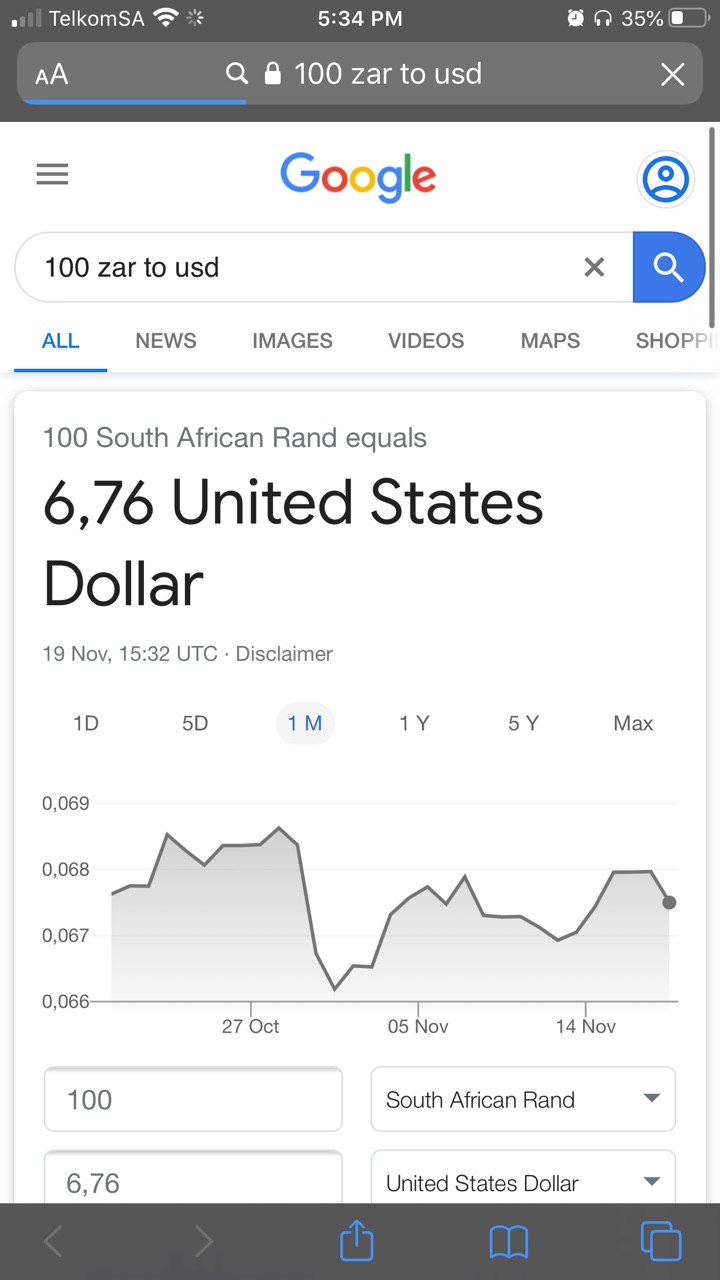Select the 1 Y chart range
This screenshot has height=1280, width=720.
click(414, 723)
